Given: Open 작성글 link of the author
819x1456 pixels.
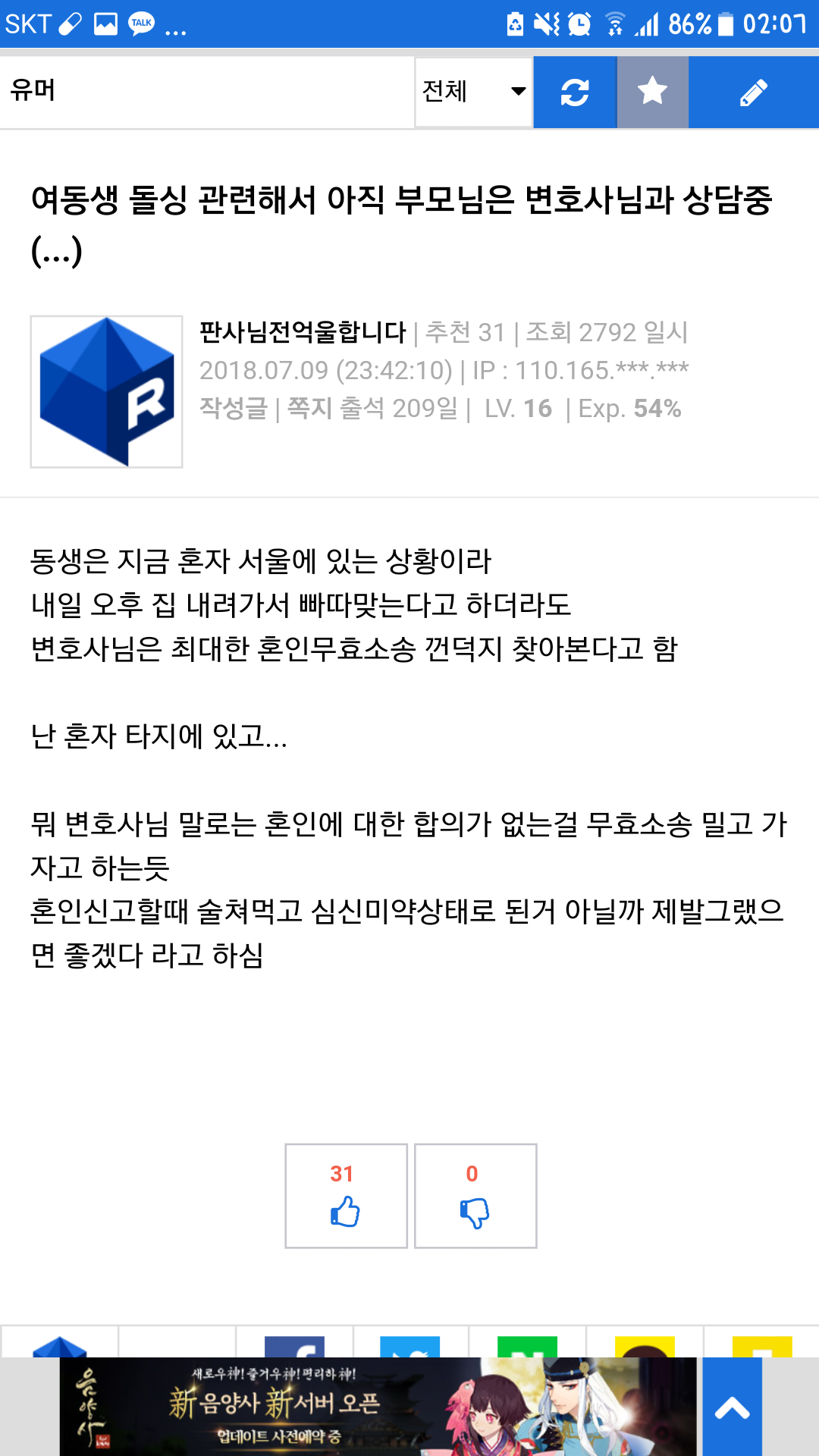Looking at the screenshot, I should pyautogui.click(x=233, y=409).
